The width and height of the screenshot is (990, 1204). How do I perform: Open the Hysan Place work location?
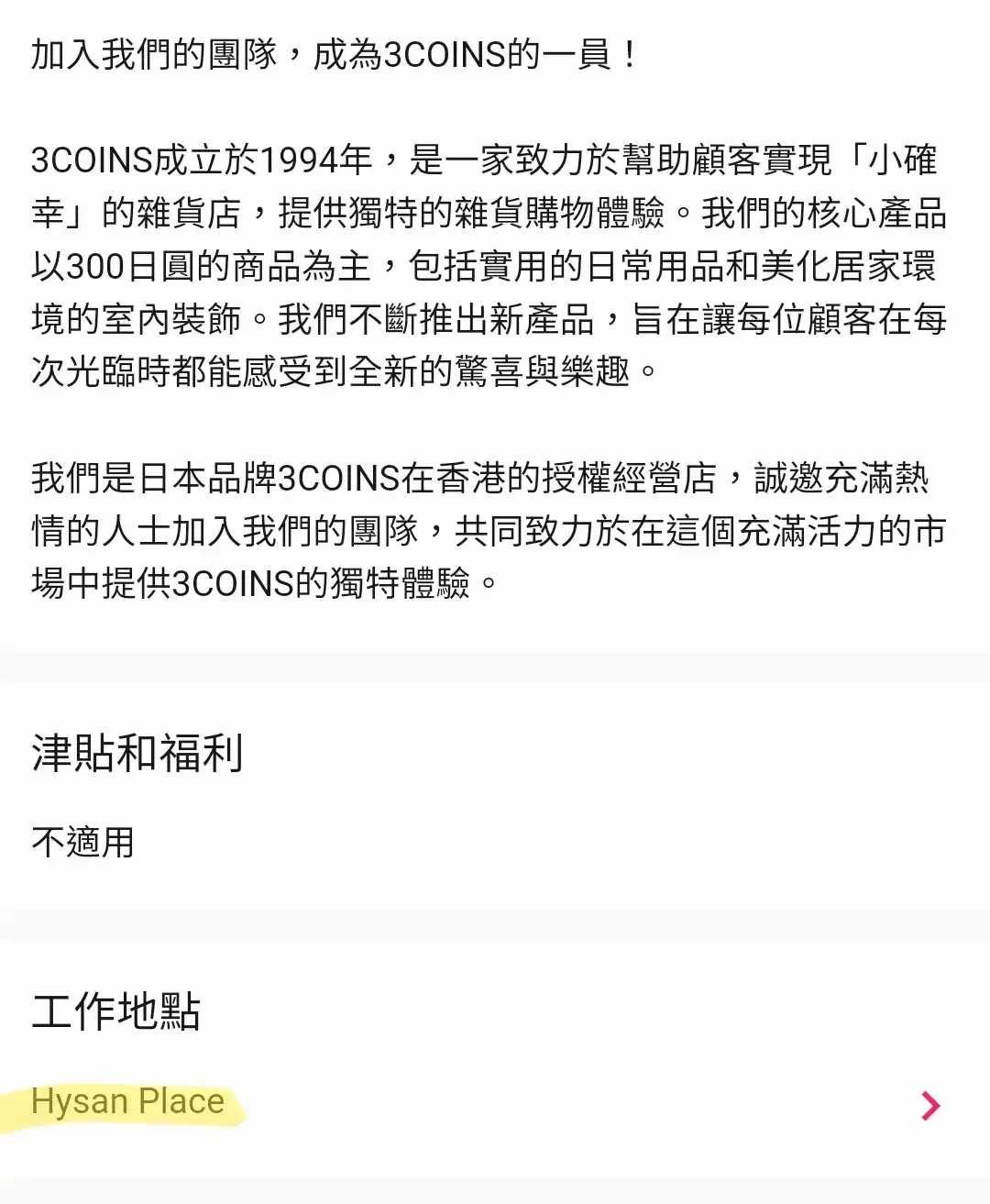[x=128, y=1101]
